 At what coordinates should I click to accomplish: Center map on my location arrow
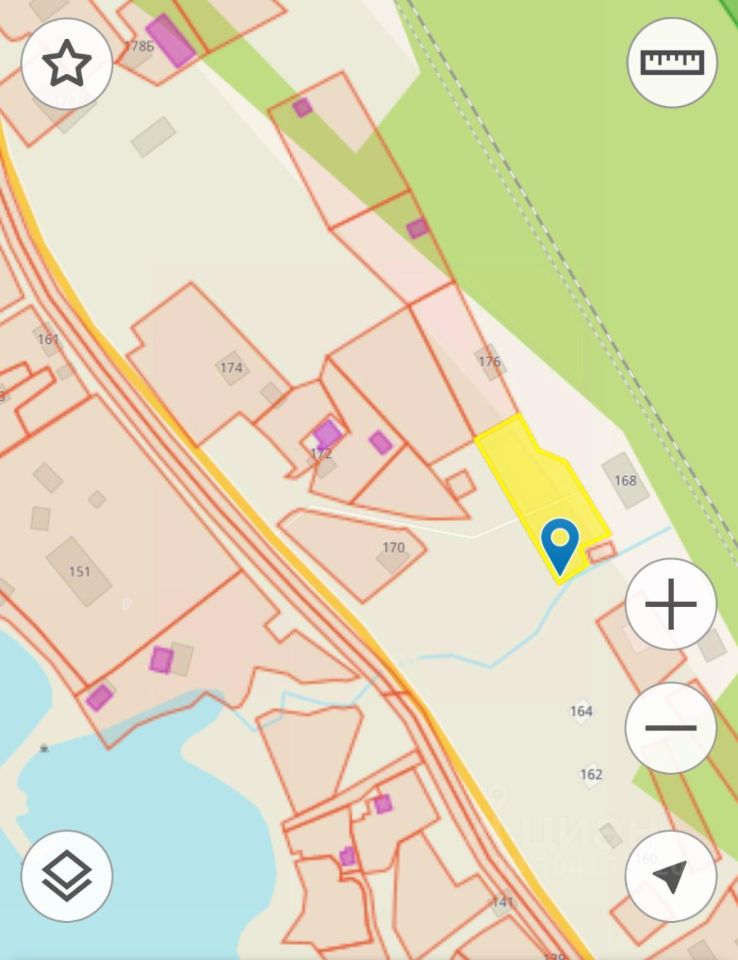pos(670,876)
